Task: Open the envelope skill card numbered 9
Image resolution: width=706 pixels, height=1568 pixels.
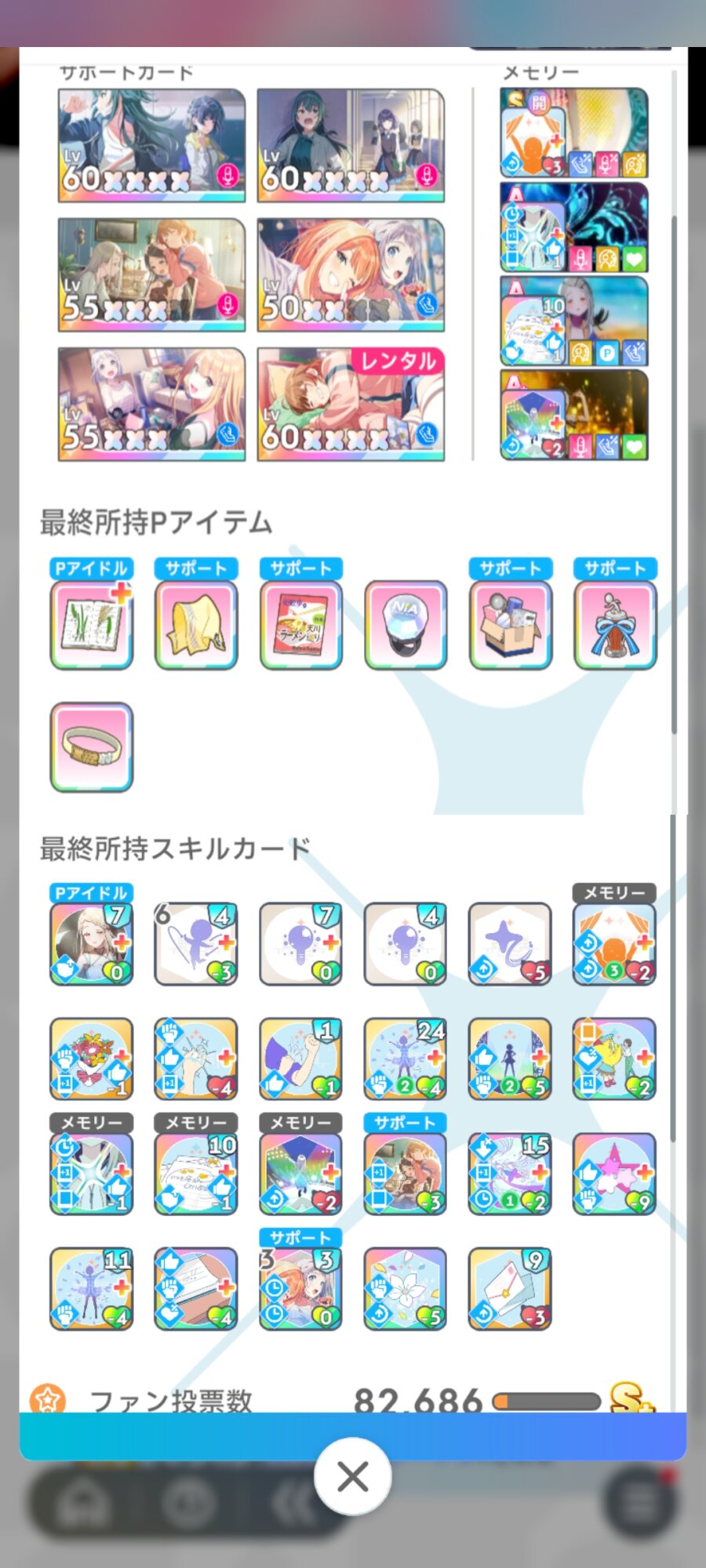Action: tap(511, 1289)
